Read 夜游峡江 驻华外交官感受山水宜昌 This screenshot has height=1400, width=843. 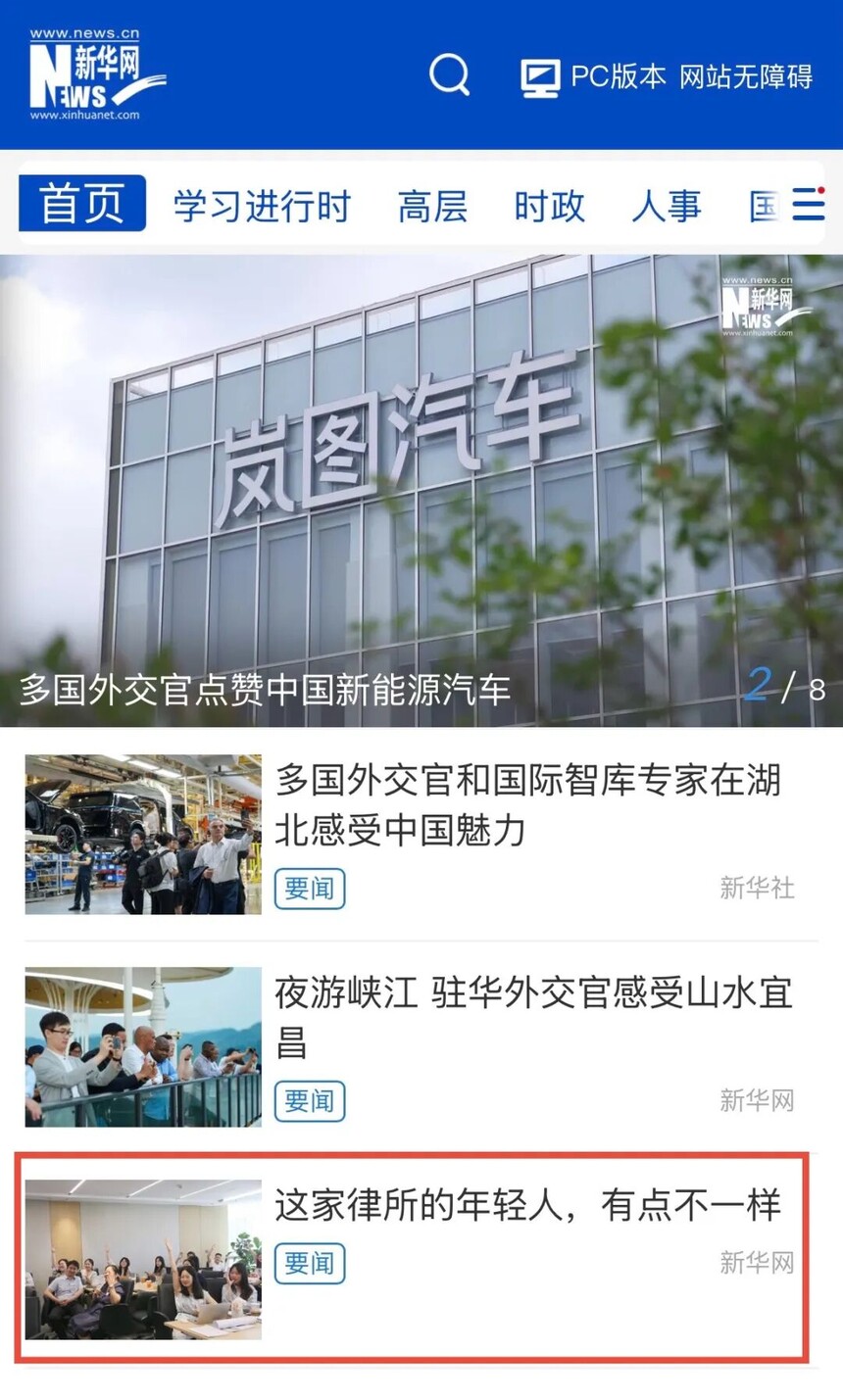[421, 1046]
